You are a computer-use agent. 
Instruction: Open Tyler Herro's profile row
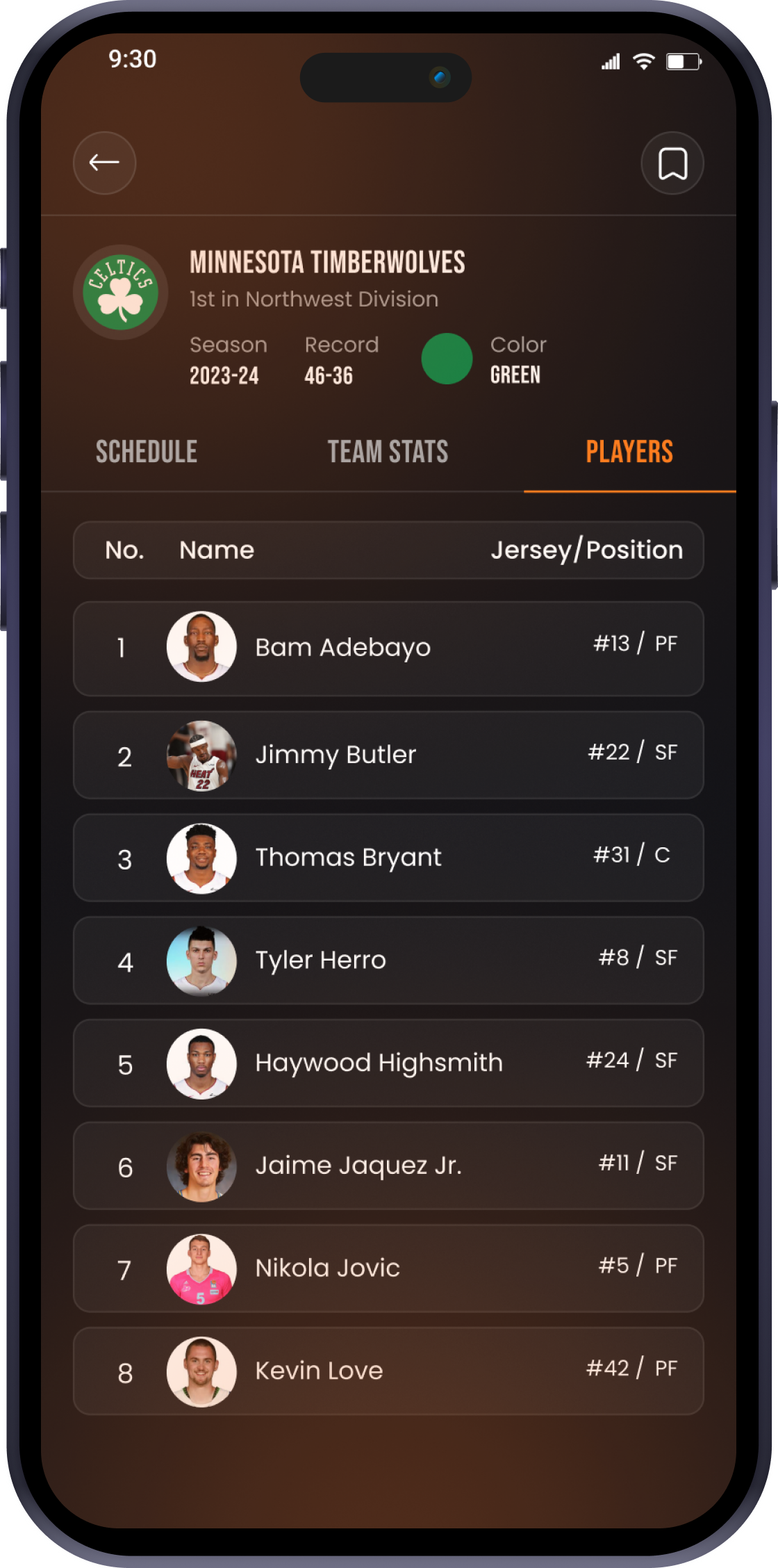[388, 961]
